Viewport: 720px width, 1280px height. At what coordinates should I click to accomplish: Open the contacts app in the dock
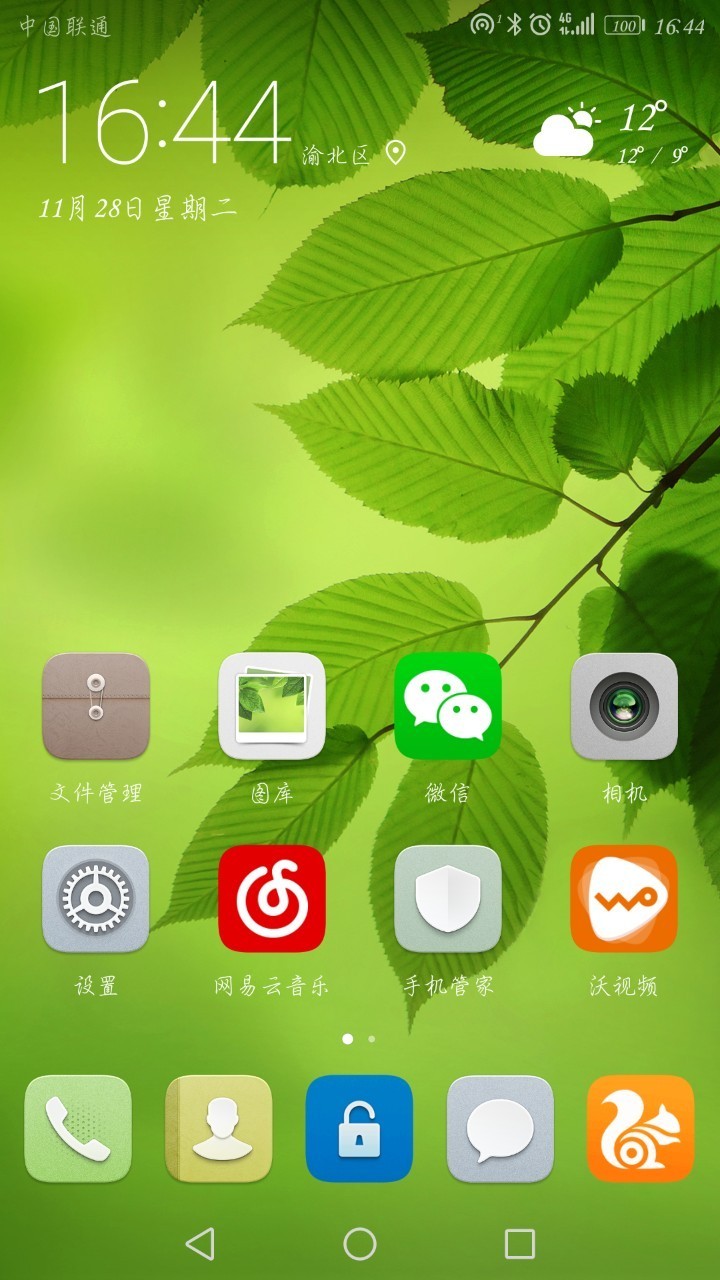tap(219, 1128)
